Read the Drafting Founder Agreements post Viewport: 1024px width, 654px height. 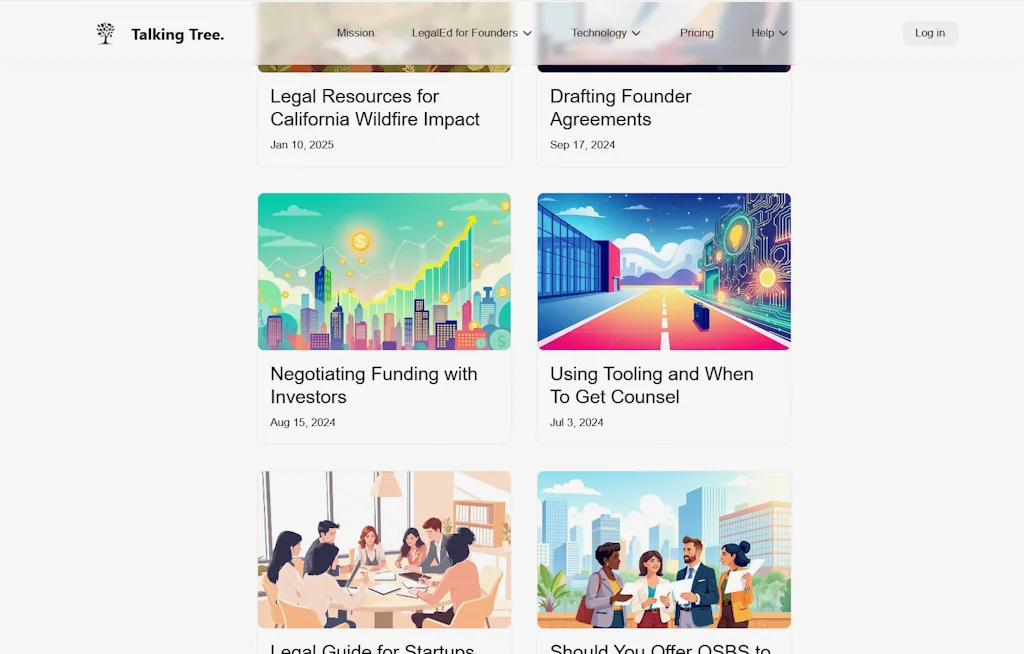coord(620,108)
